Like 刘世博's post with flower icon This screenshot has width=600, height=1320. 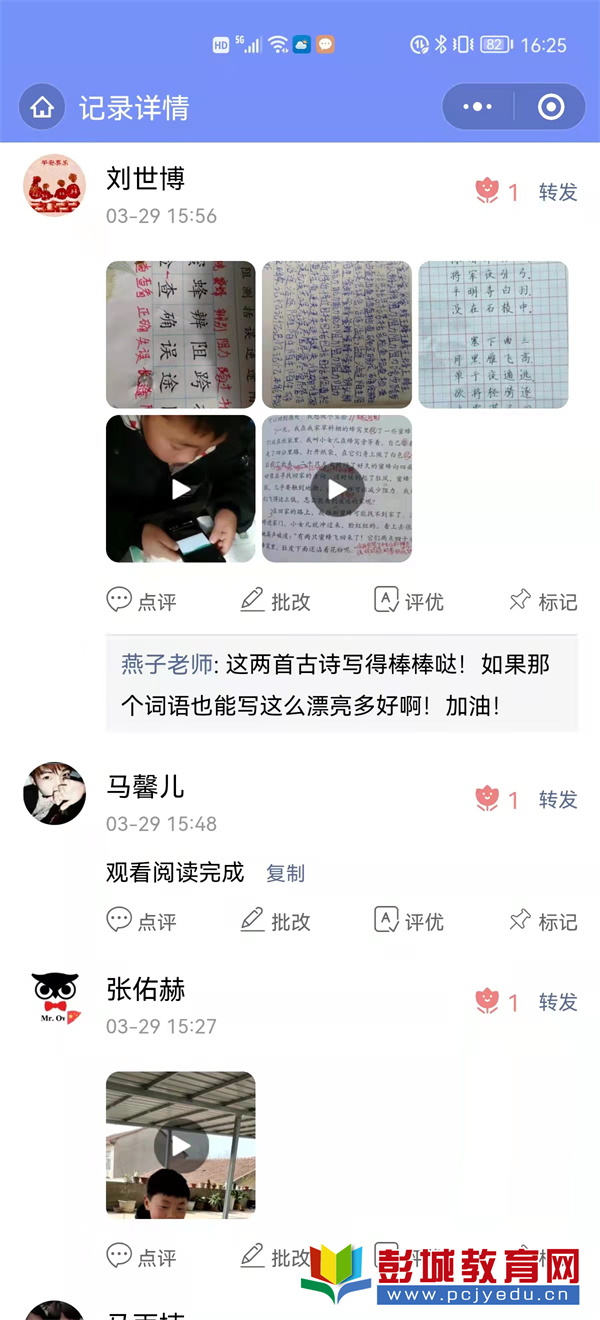[x=487, y=191]
